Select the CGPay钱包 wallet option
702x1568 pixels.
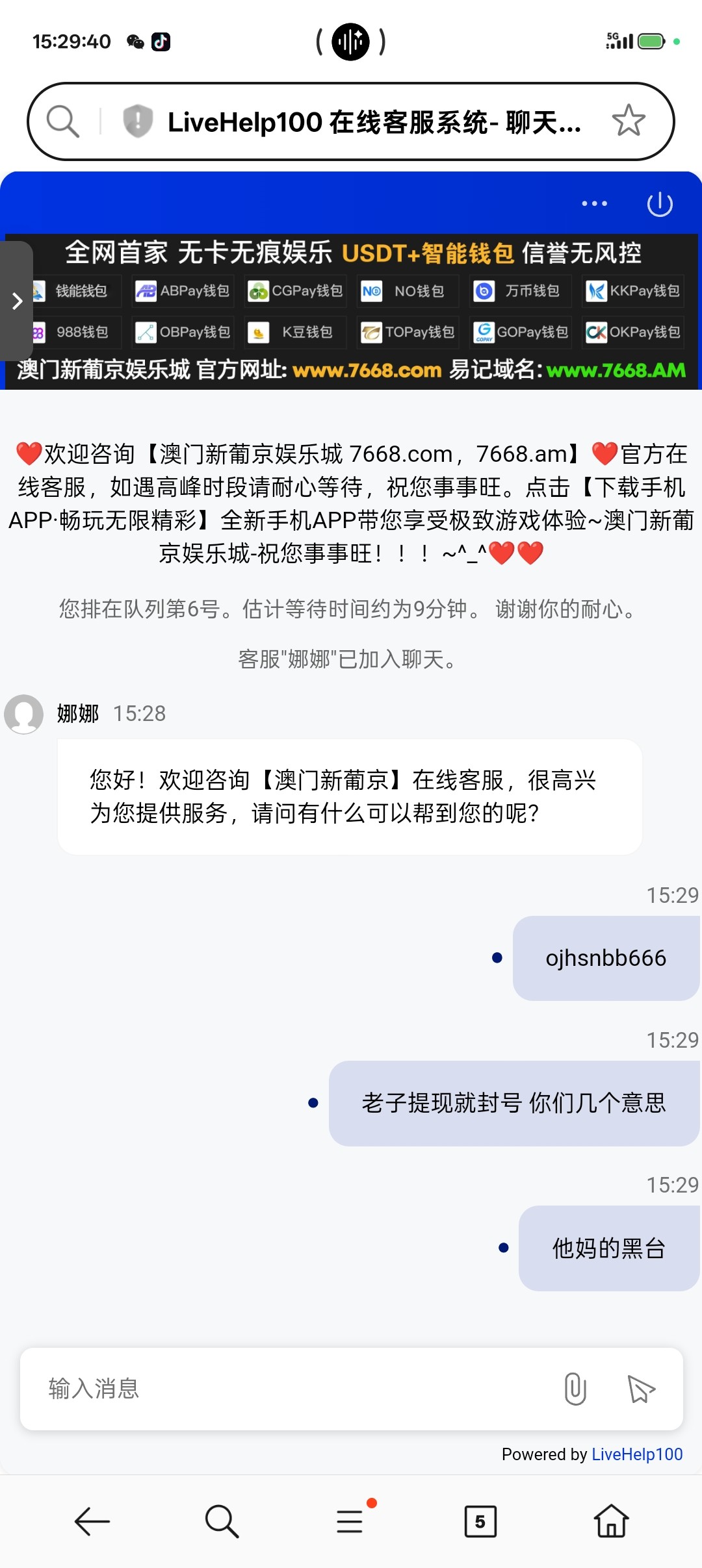294,291
